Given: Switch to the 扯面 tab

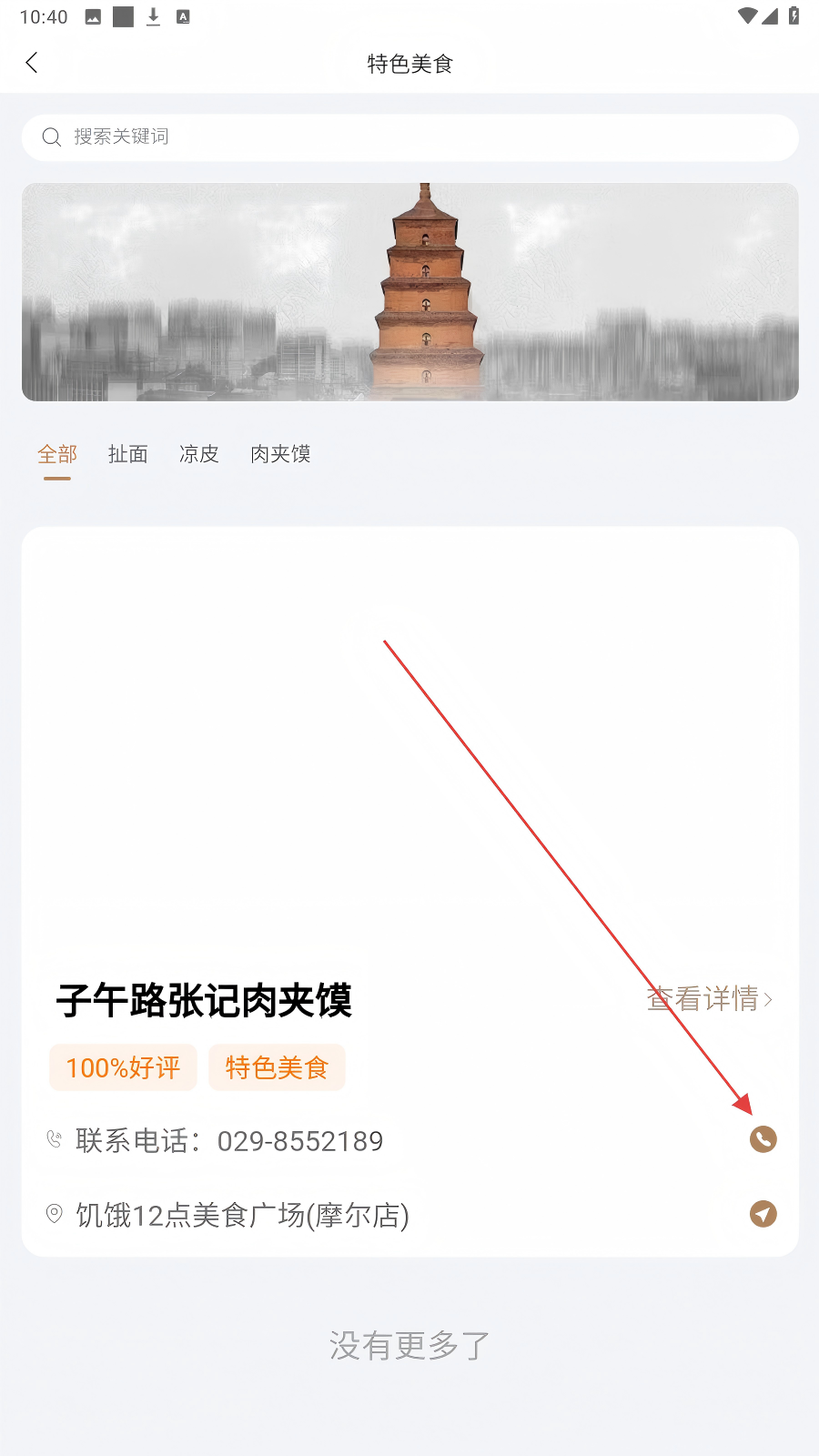Looking at the screenshot, I should [128, 454].
